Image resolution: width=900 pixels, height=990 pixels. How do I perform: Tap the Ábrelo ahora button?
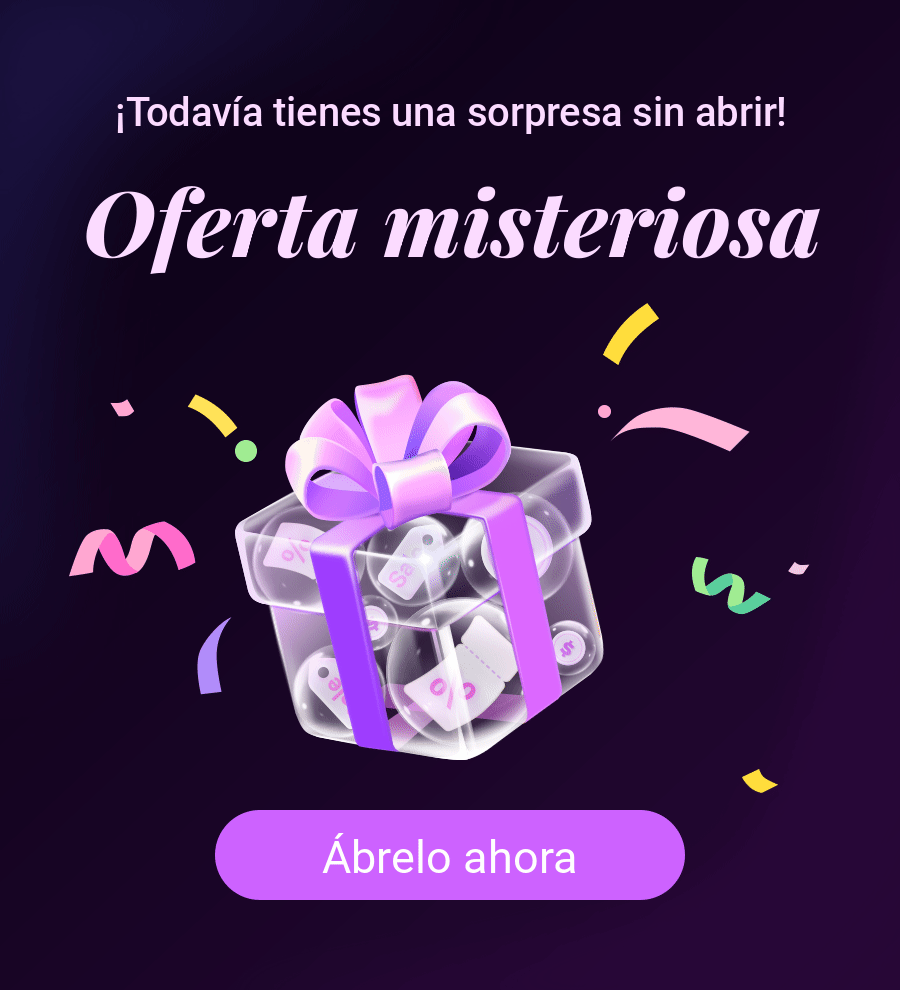pos(449,856)
